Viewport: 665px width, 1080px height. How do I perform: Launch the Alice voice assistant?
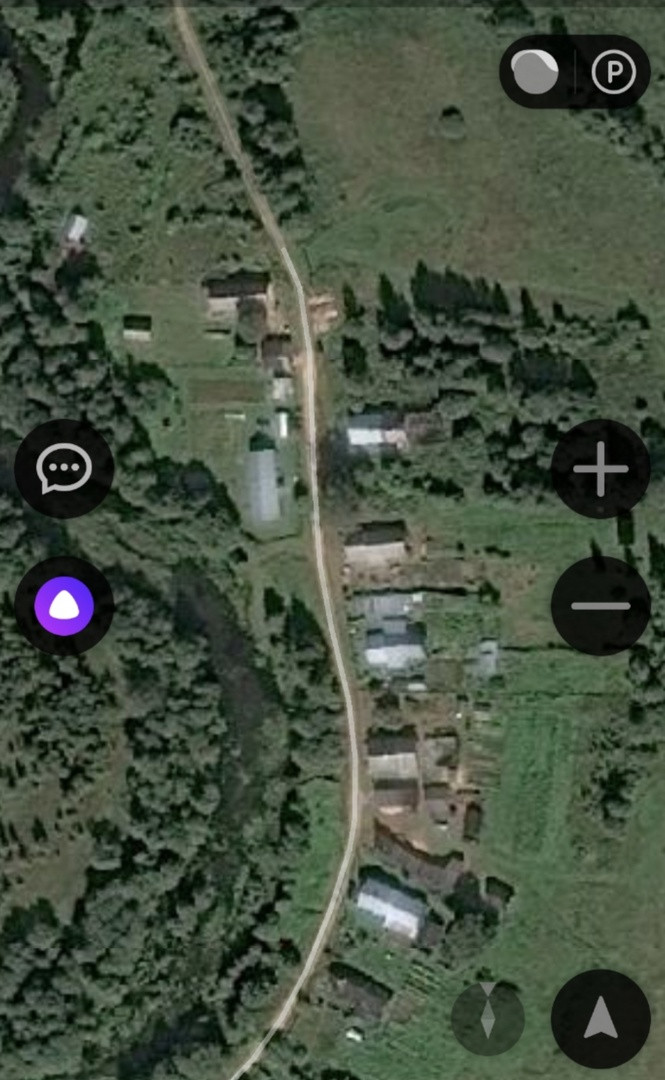(x=64, y=605)
